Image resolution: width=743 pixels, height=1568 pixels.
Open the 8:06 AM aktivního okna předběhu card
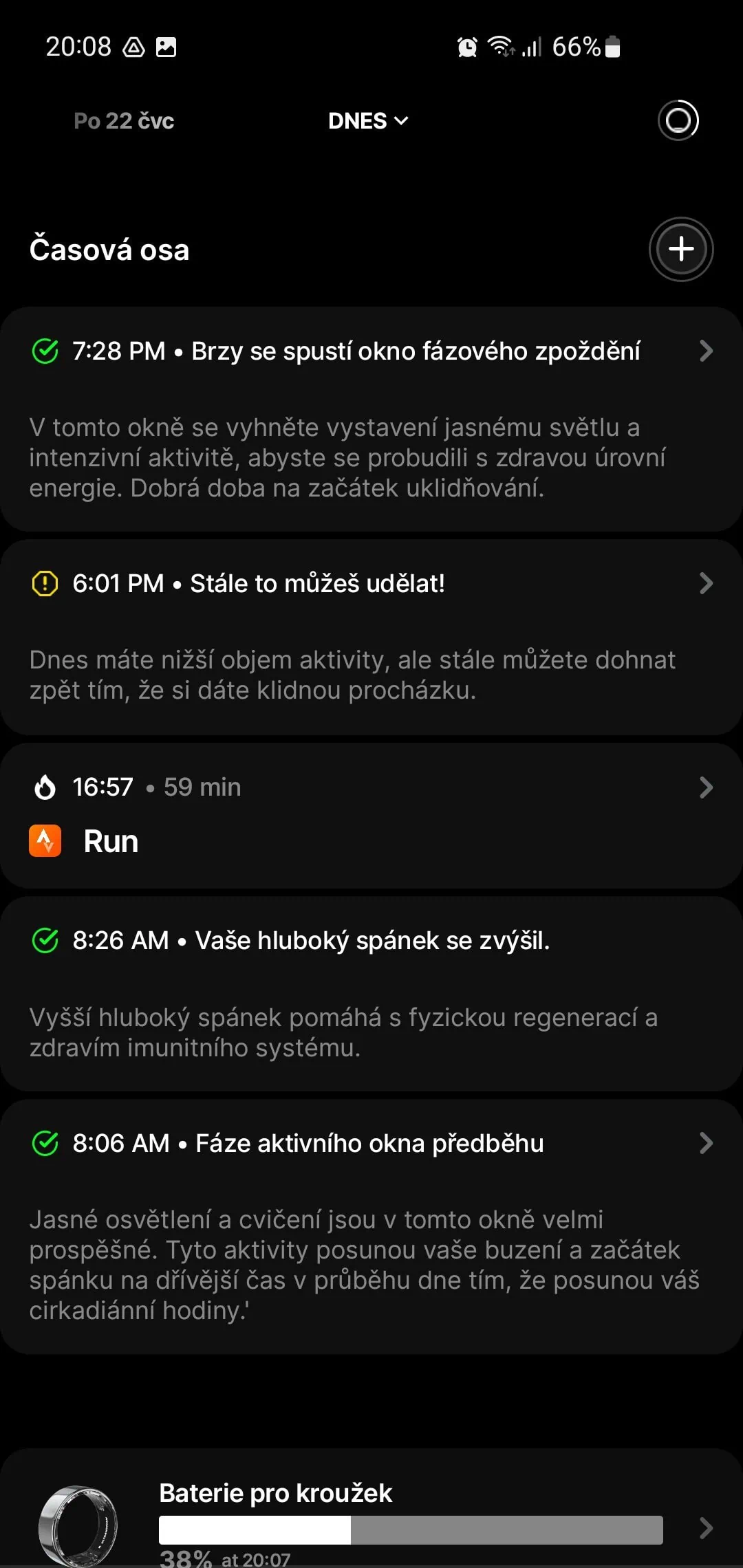tap(371, 1226)
